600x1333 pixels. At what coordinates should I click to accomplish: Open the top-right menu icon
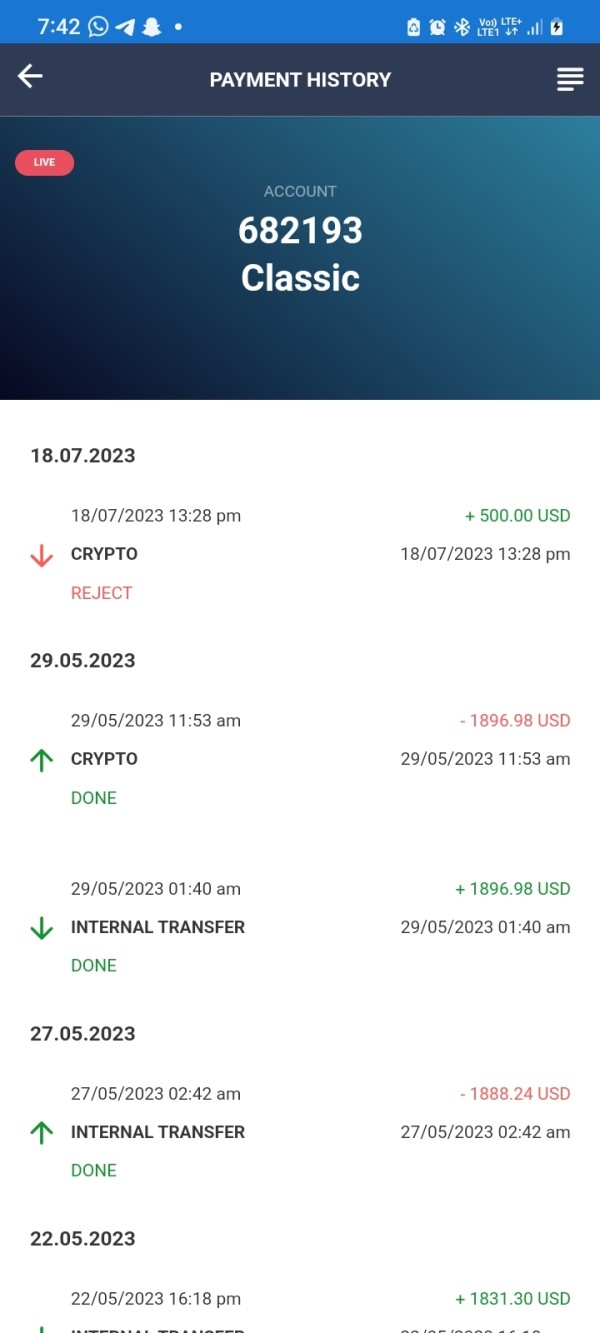point(569,79)
